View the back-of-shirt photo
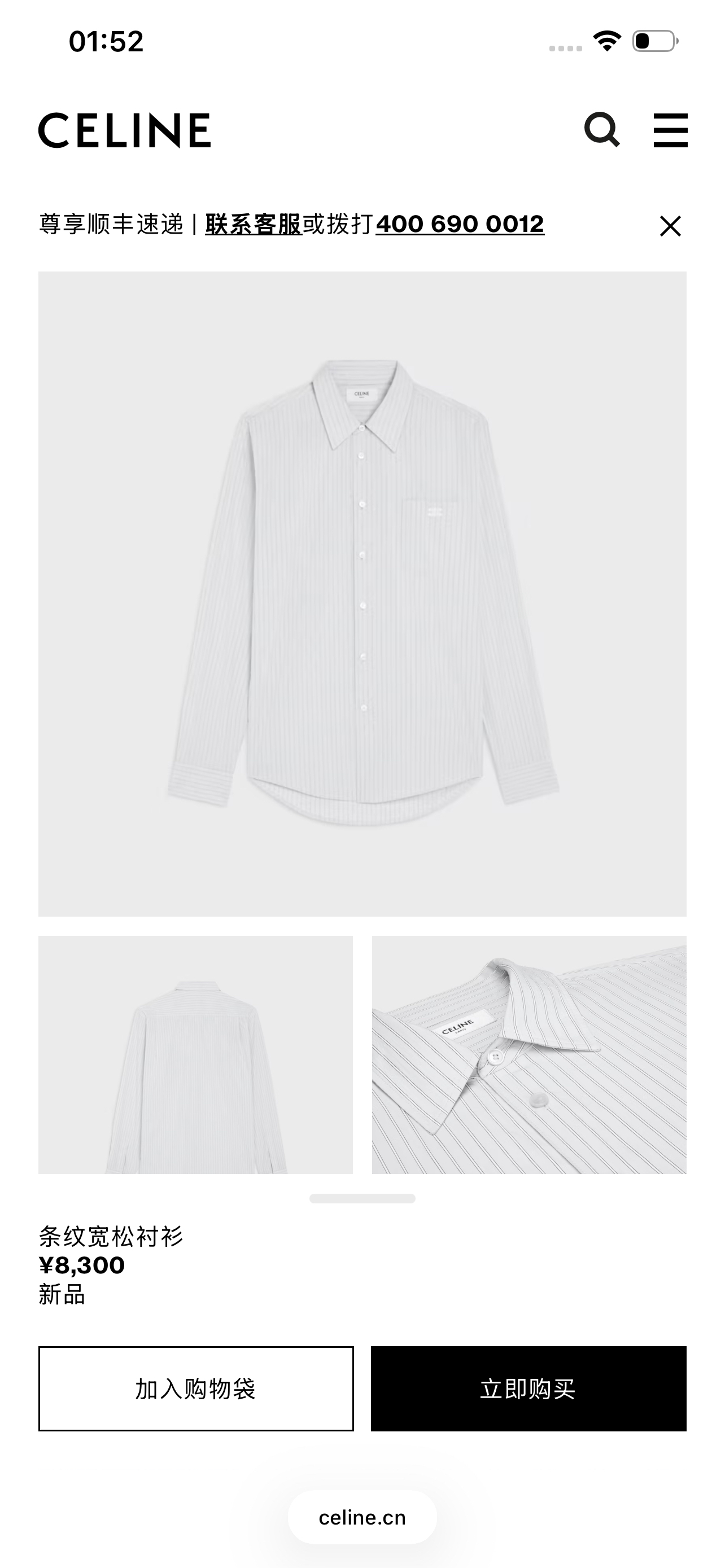Screen dimensions: 725x1568 click(195, 1055)
